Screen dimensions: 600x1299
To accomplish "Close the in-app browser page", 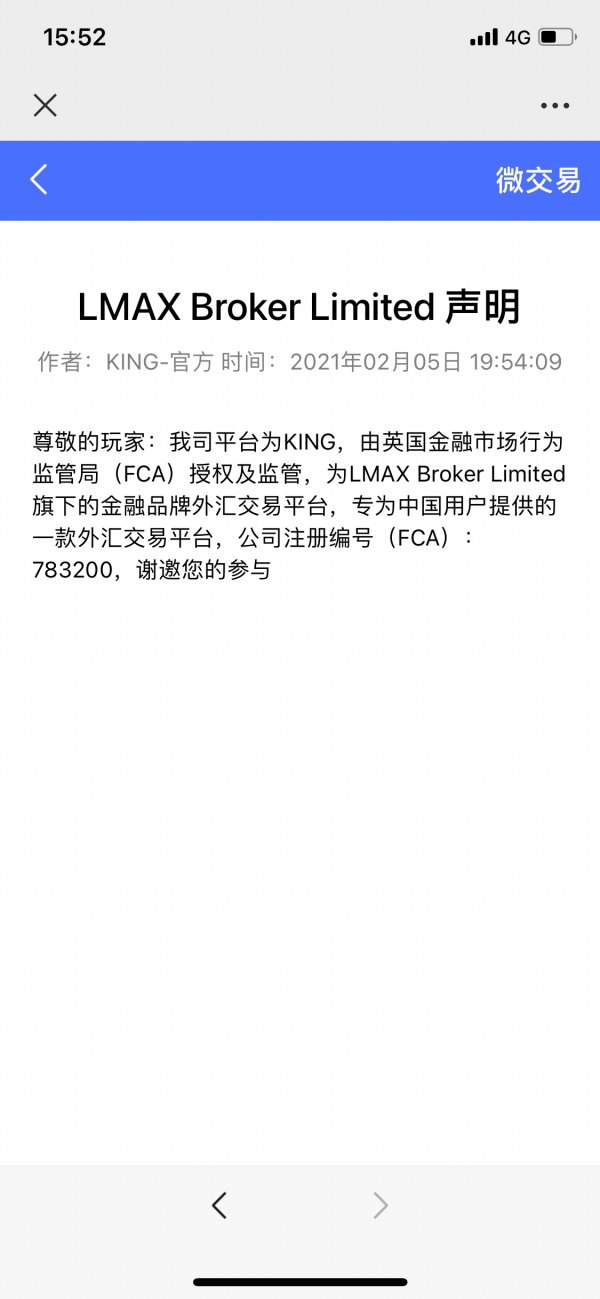I will 45,105.
